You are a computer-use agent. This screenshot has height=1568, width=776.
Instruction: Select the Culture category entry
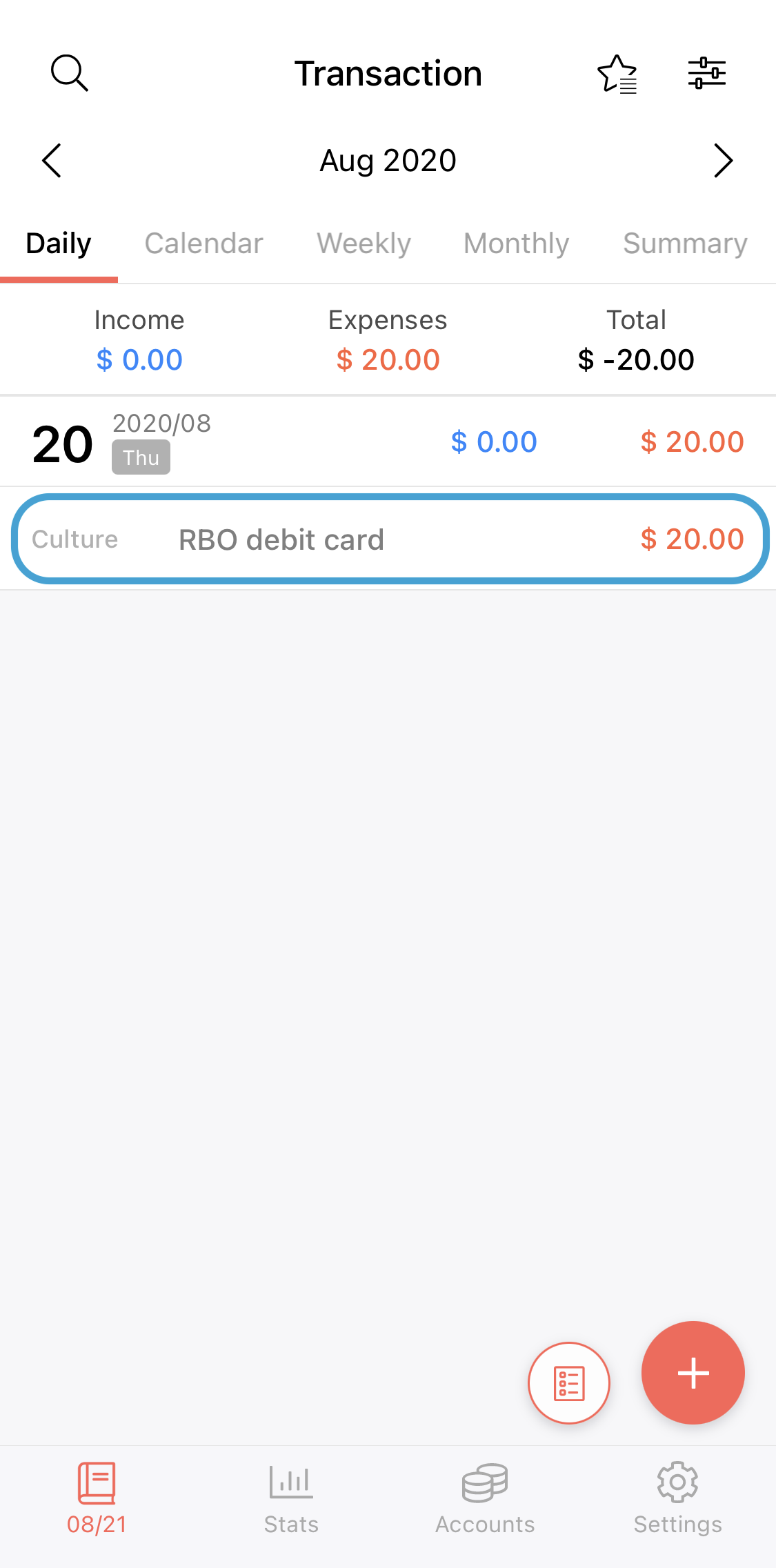click(x=74, y=539)
